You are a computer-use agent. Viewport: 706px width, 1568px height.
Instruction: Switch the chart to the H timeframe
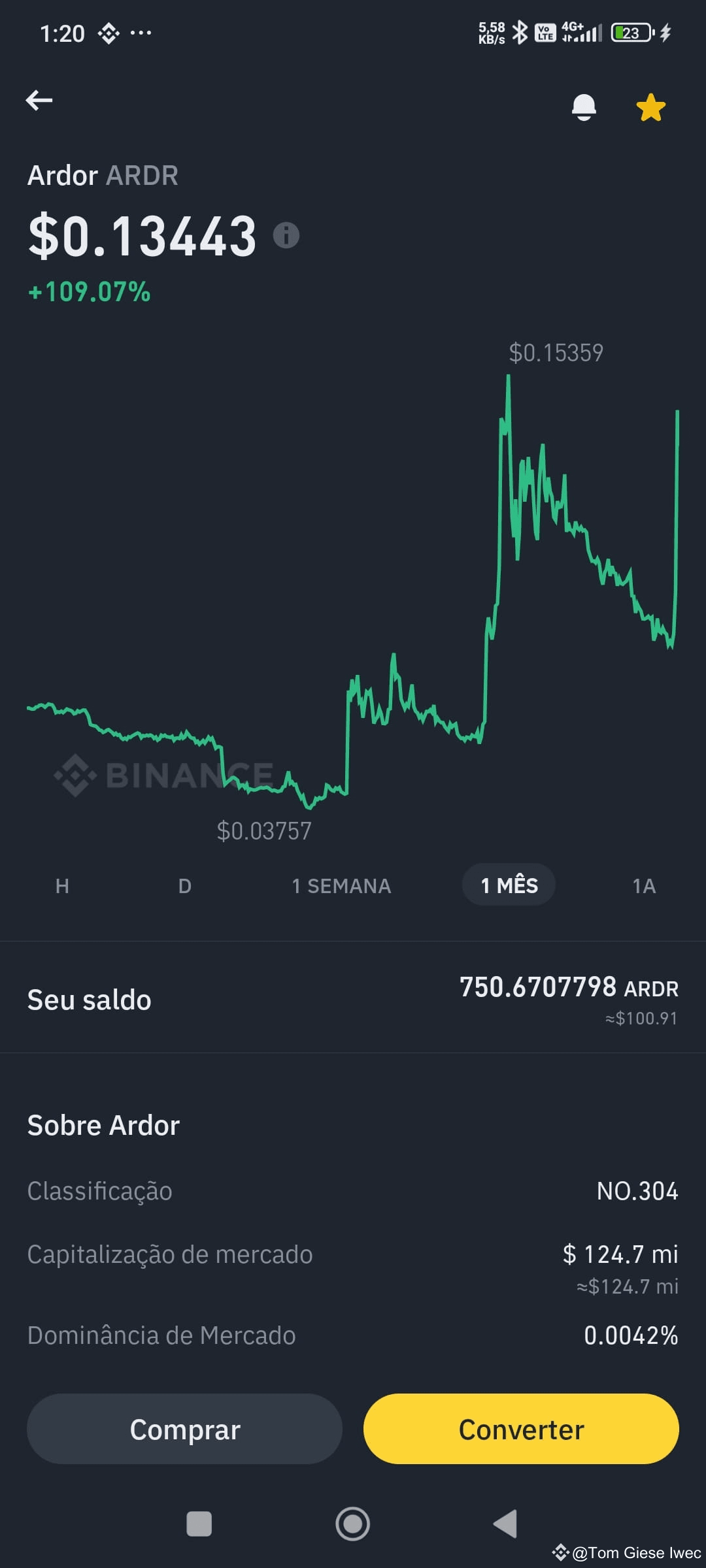tap(61, 885)
